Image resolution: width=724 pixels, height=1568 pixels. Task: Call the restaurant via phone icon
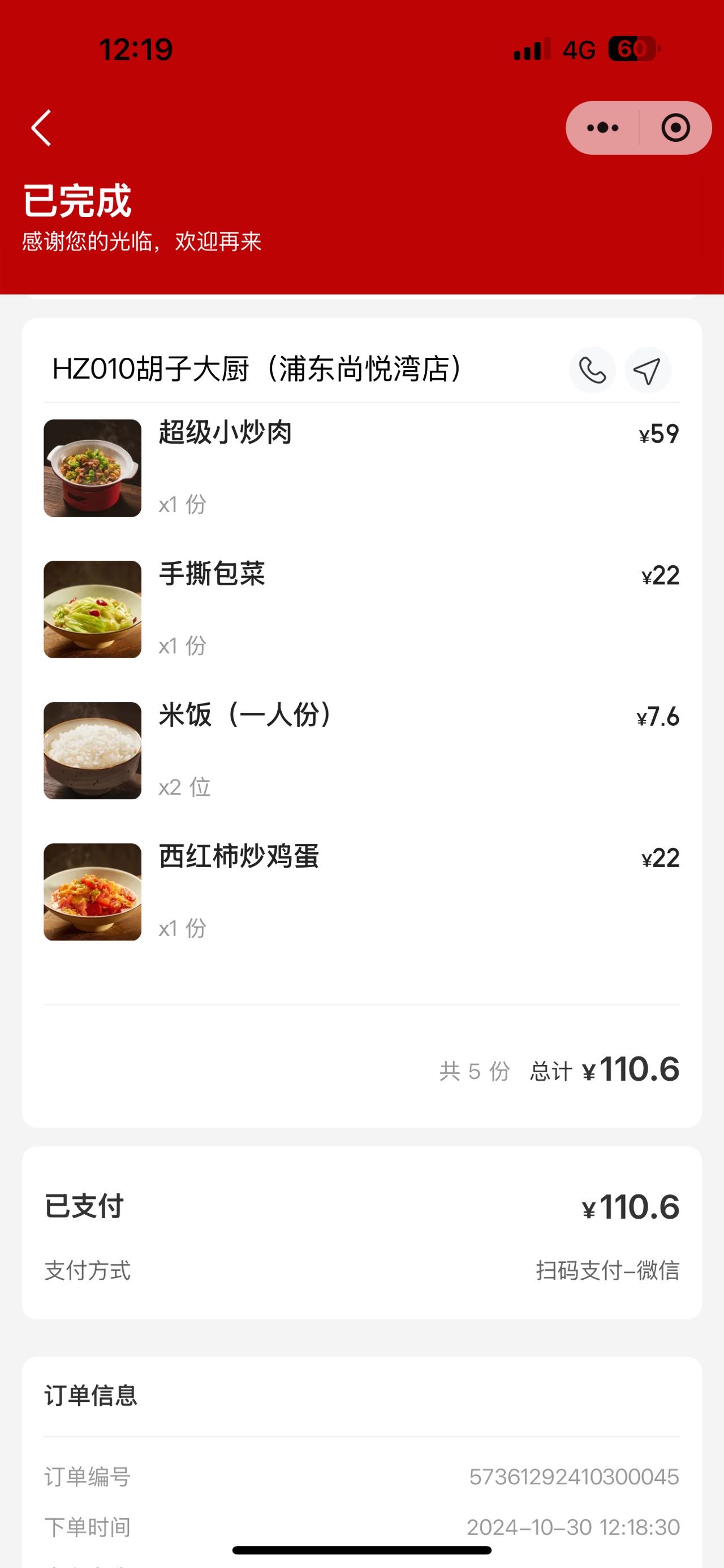click(592, 370)
